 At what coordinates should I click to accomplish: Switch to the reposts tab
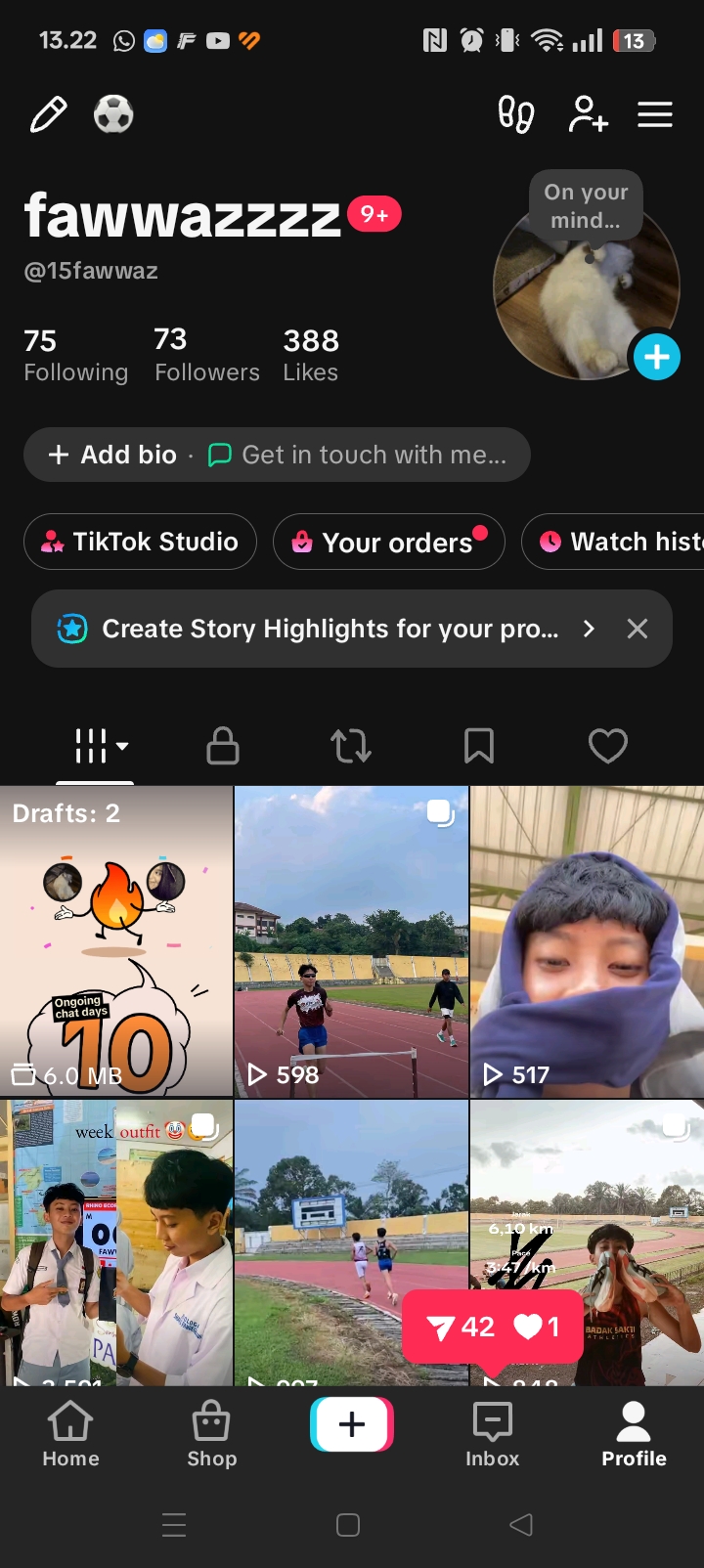click(351, 746)
